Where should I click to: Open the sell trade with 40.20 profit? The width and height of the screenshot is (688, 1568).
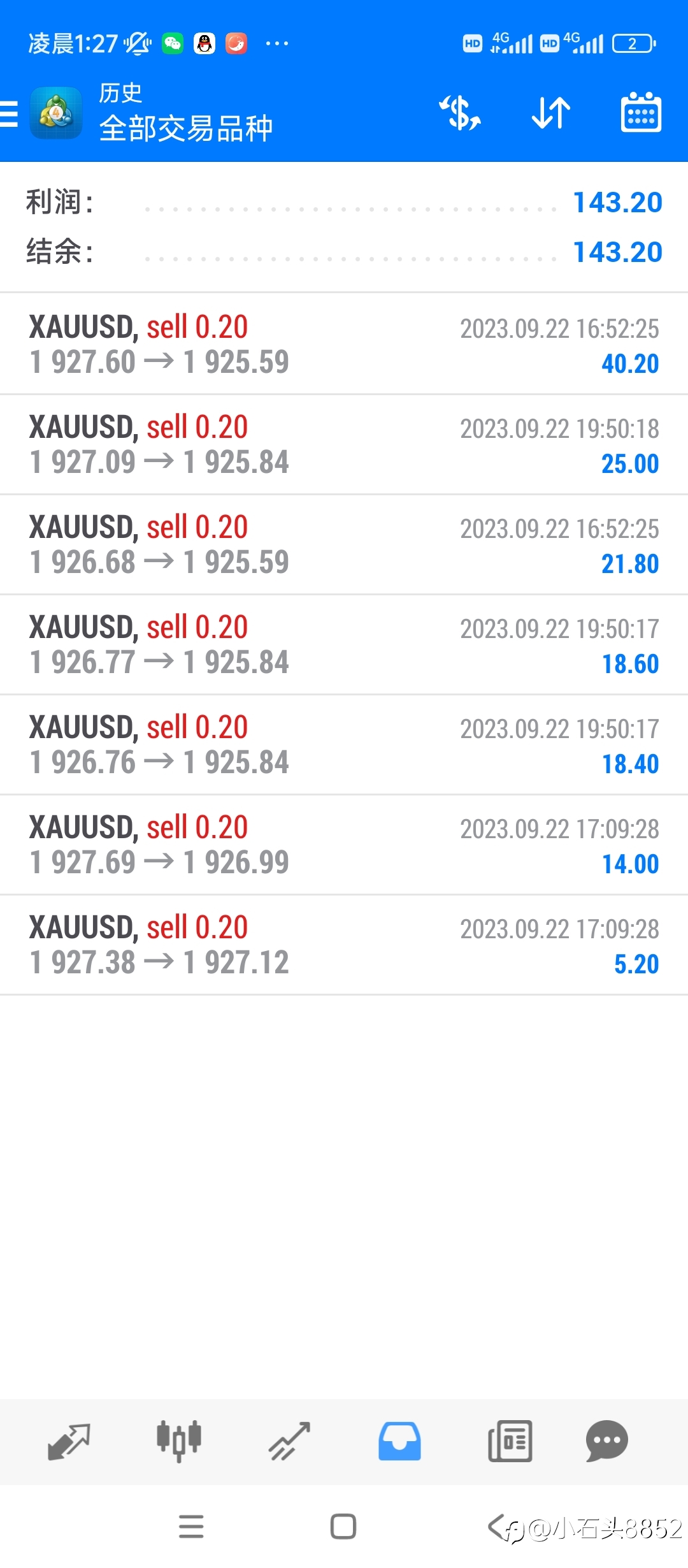pos(344,344)
